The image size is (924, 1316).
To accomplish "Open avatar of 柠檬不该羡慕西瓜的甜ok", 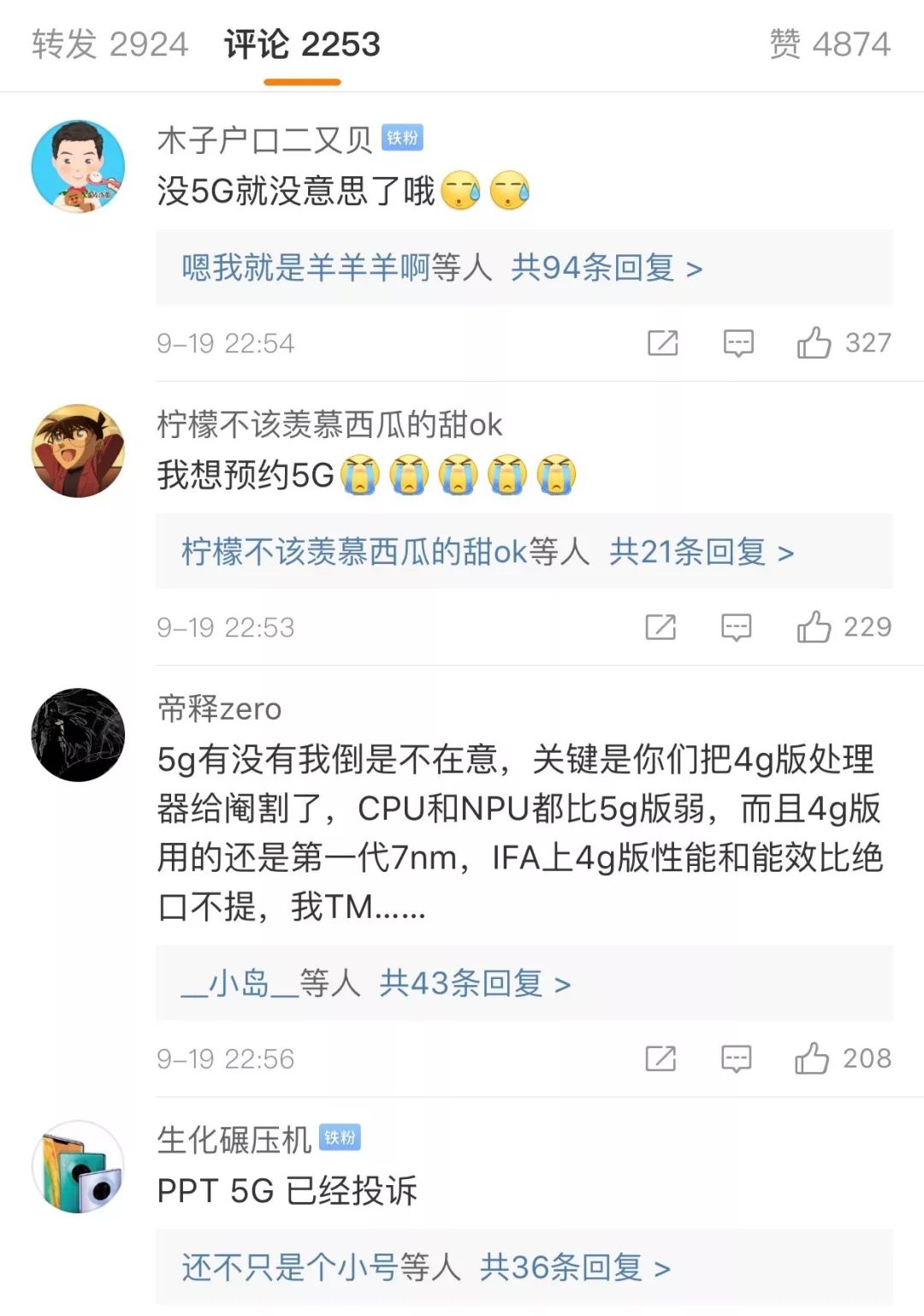I will coord(78,451).
